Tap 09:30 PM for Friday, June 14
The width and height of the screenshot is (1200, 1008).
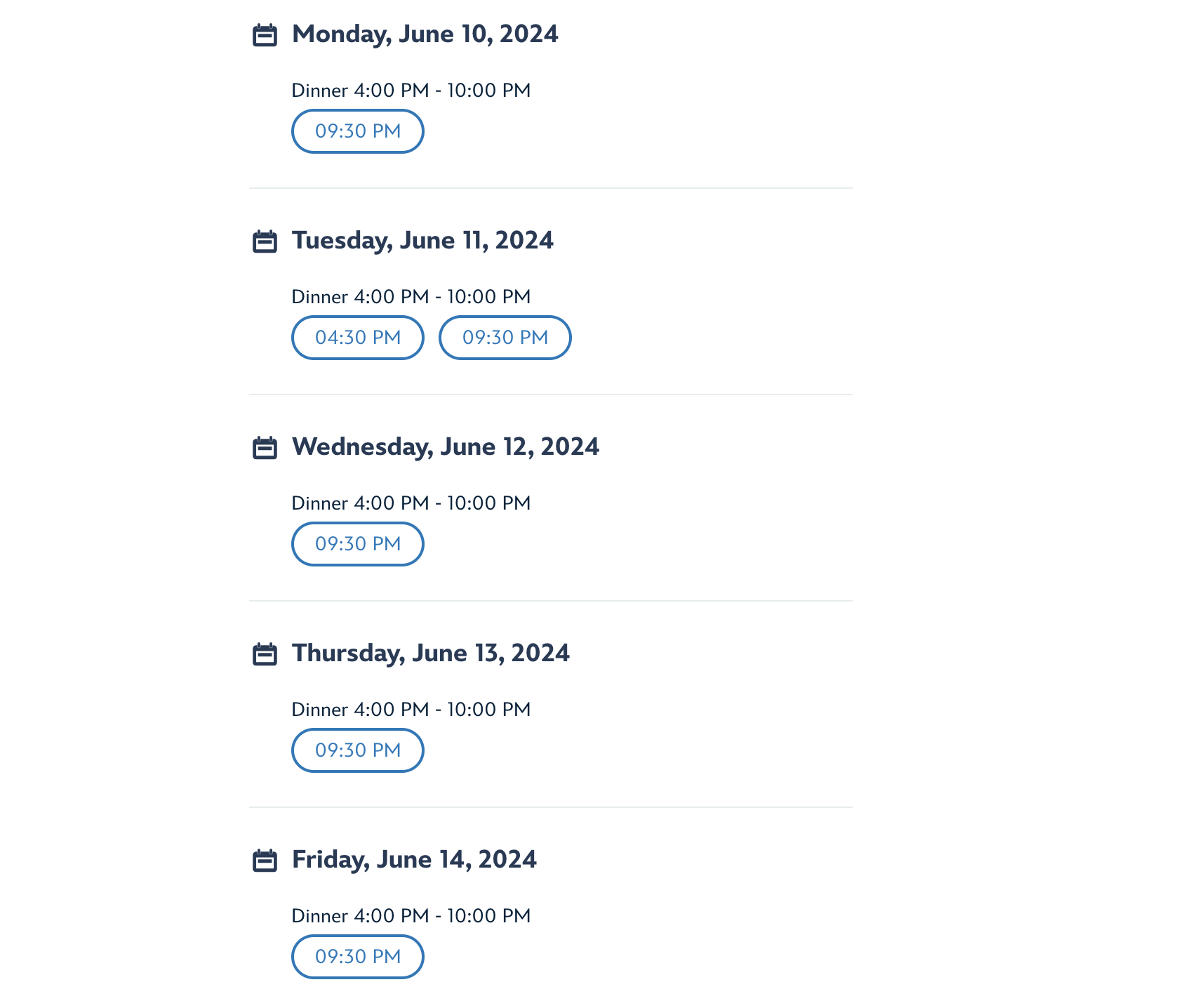tap(357, 957)
